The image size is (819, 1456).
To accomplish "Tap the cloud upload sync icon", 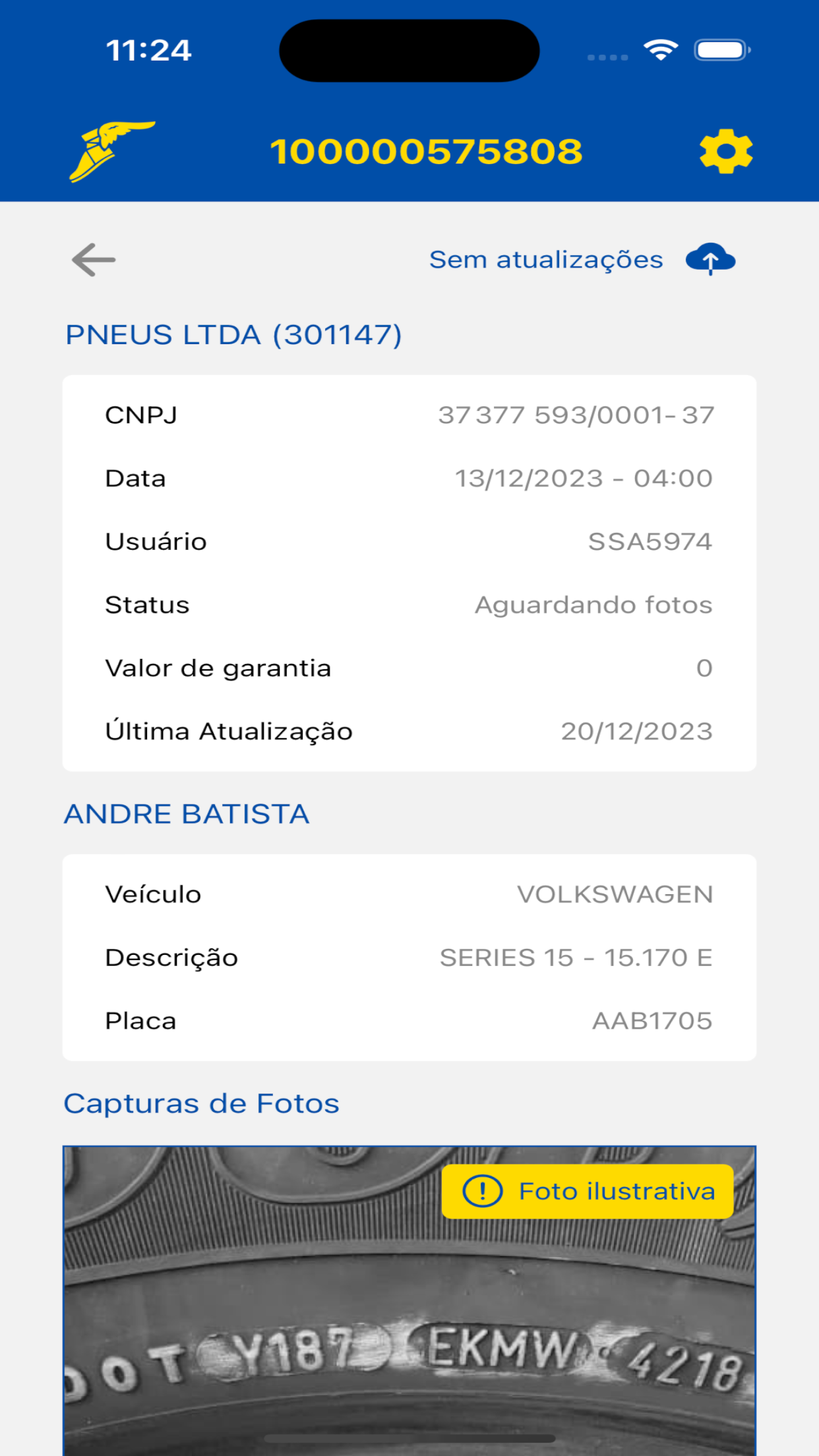I will click(710, 259).
